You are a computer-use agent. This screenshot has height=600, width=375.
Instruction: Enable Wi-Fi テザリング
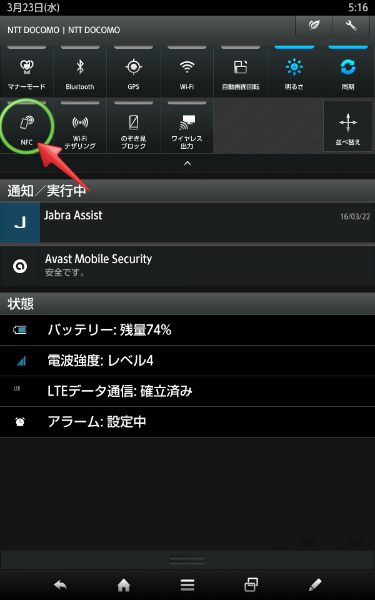point(80,127)
